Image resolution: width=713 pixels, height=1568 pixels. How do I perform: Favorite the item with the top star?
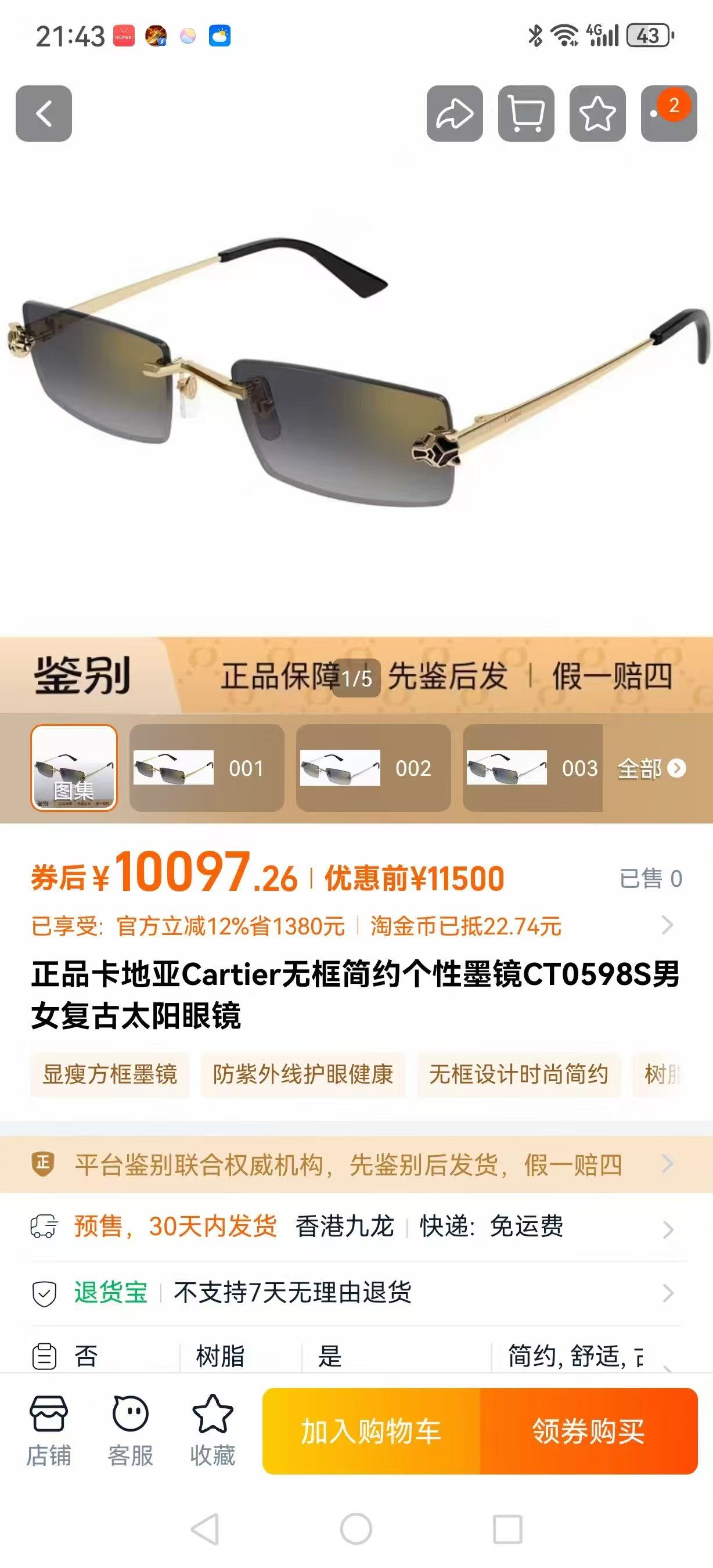pyautogui.click(x=597, y=114)
